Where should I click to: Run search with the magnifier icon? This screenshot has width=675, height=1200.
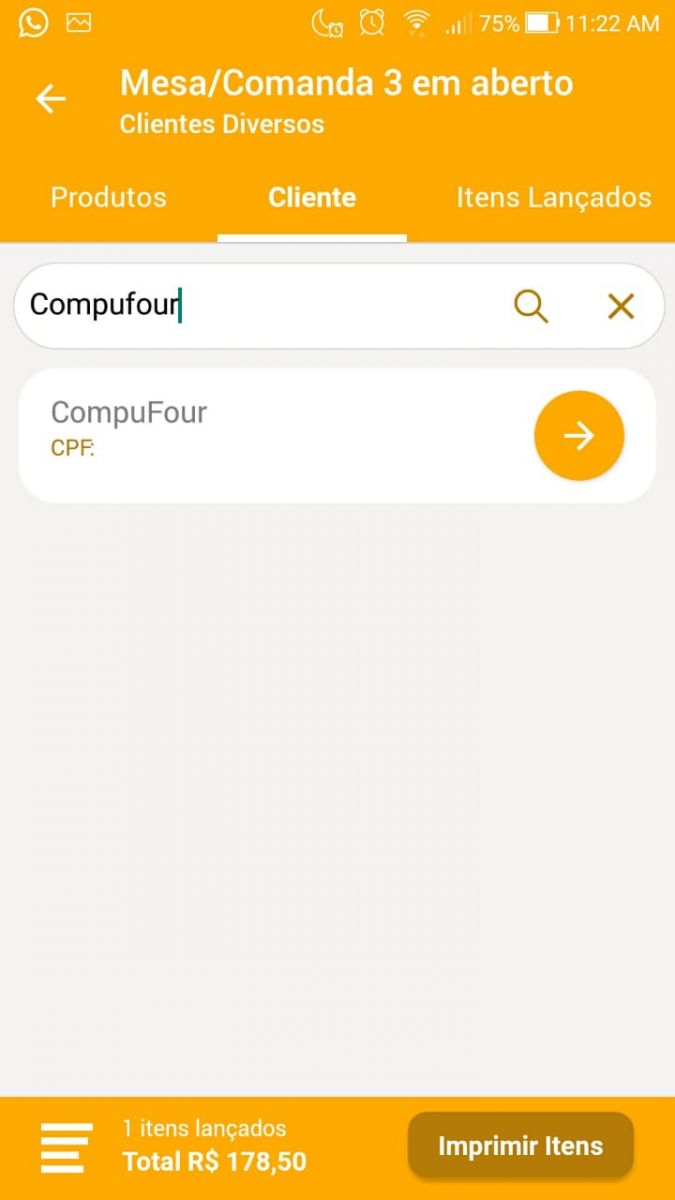pos(531,306)
